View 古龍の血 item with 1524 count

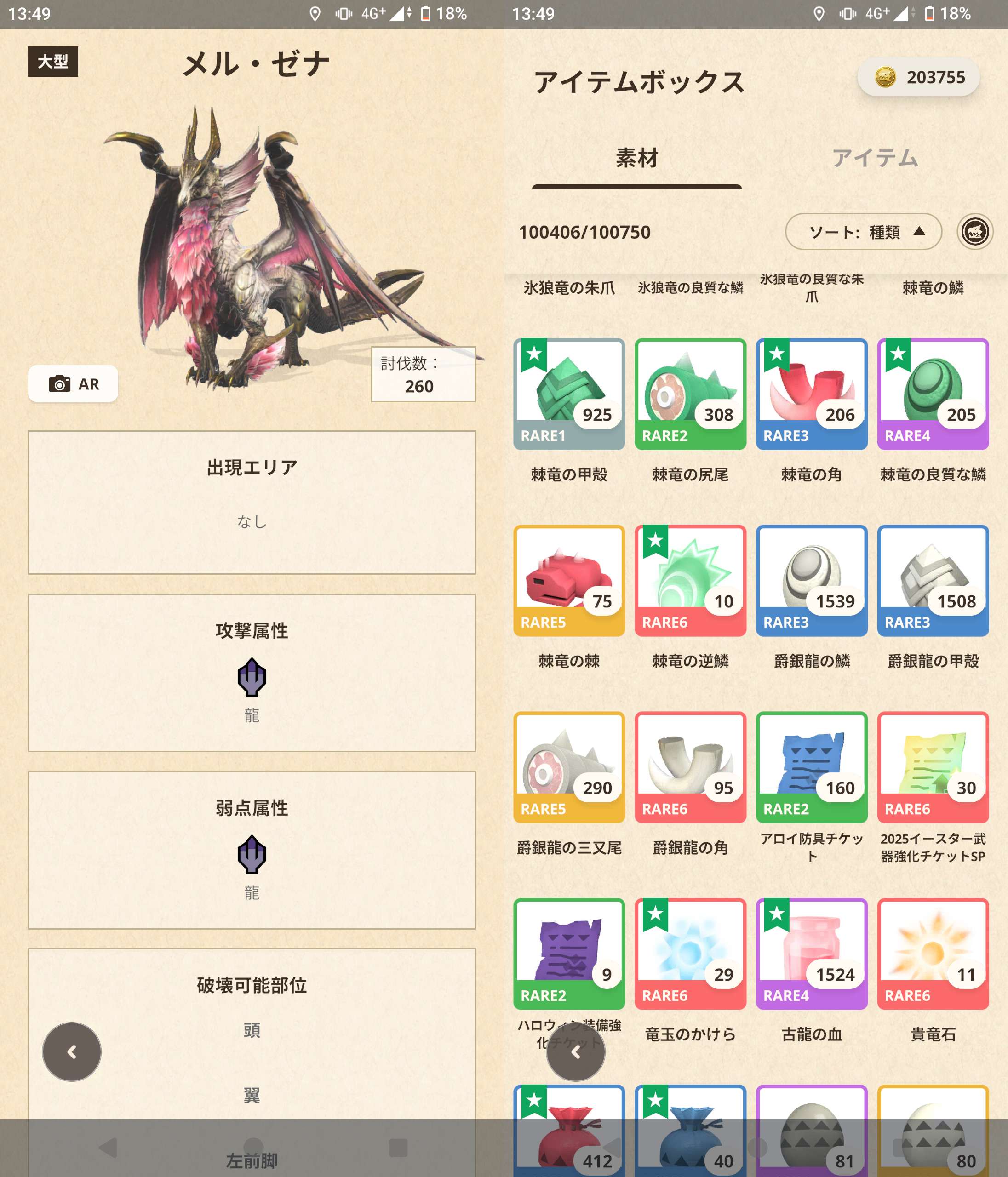pos(811,954)
